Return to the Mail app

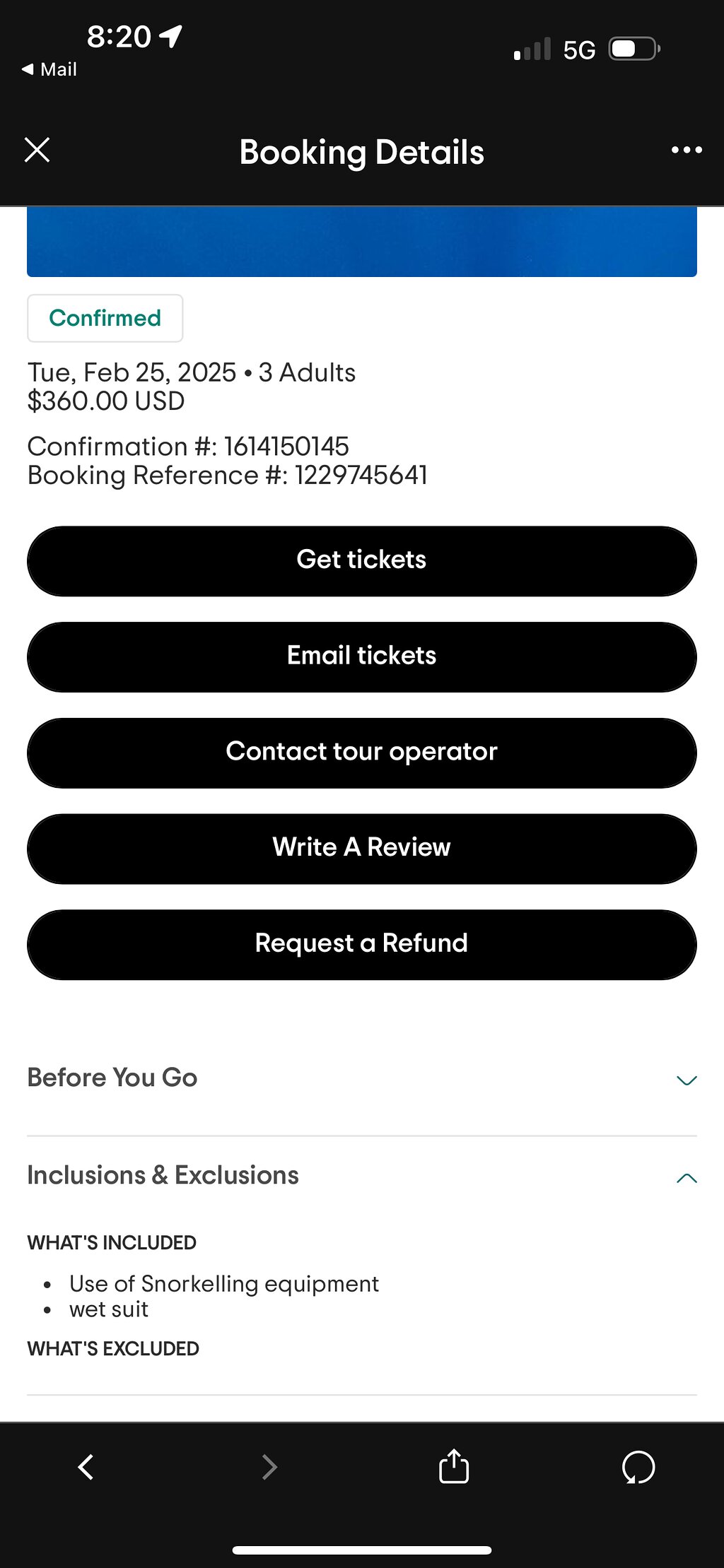pos(49,69)
